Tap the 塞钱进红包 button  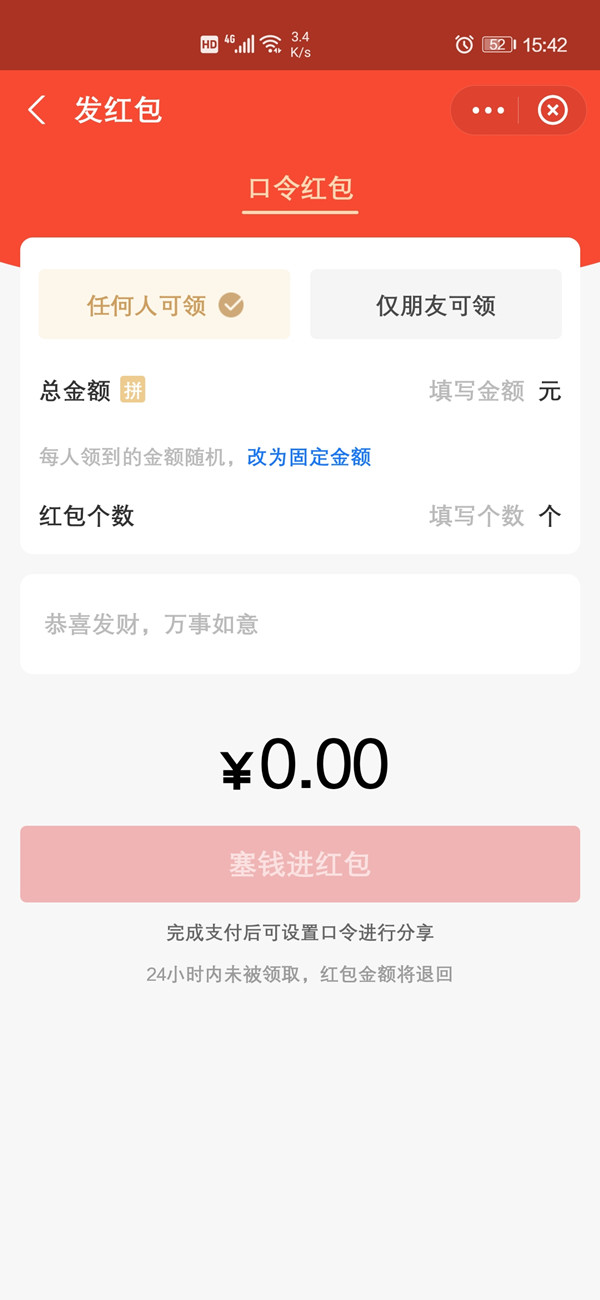(x=300, y=864)
